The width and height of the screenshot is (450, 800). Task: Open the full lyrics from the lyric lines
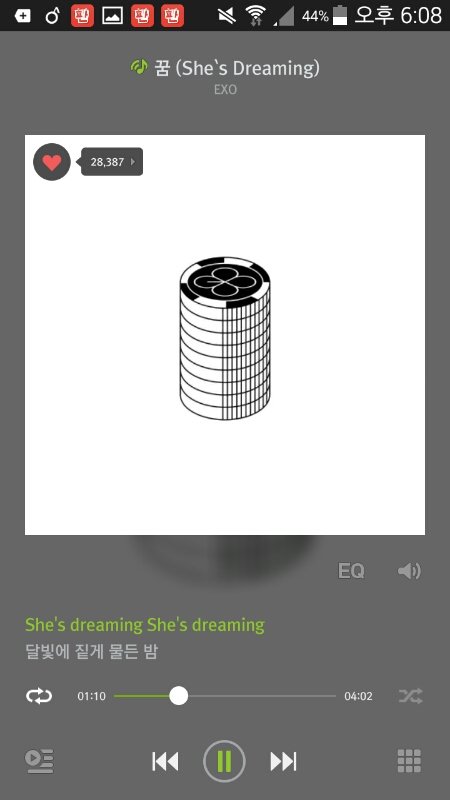click(145, 638)
